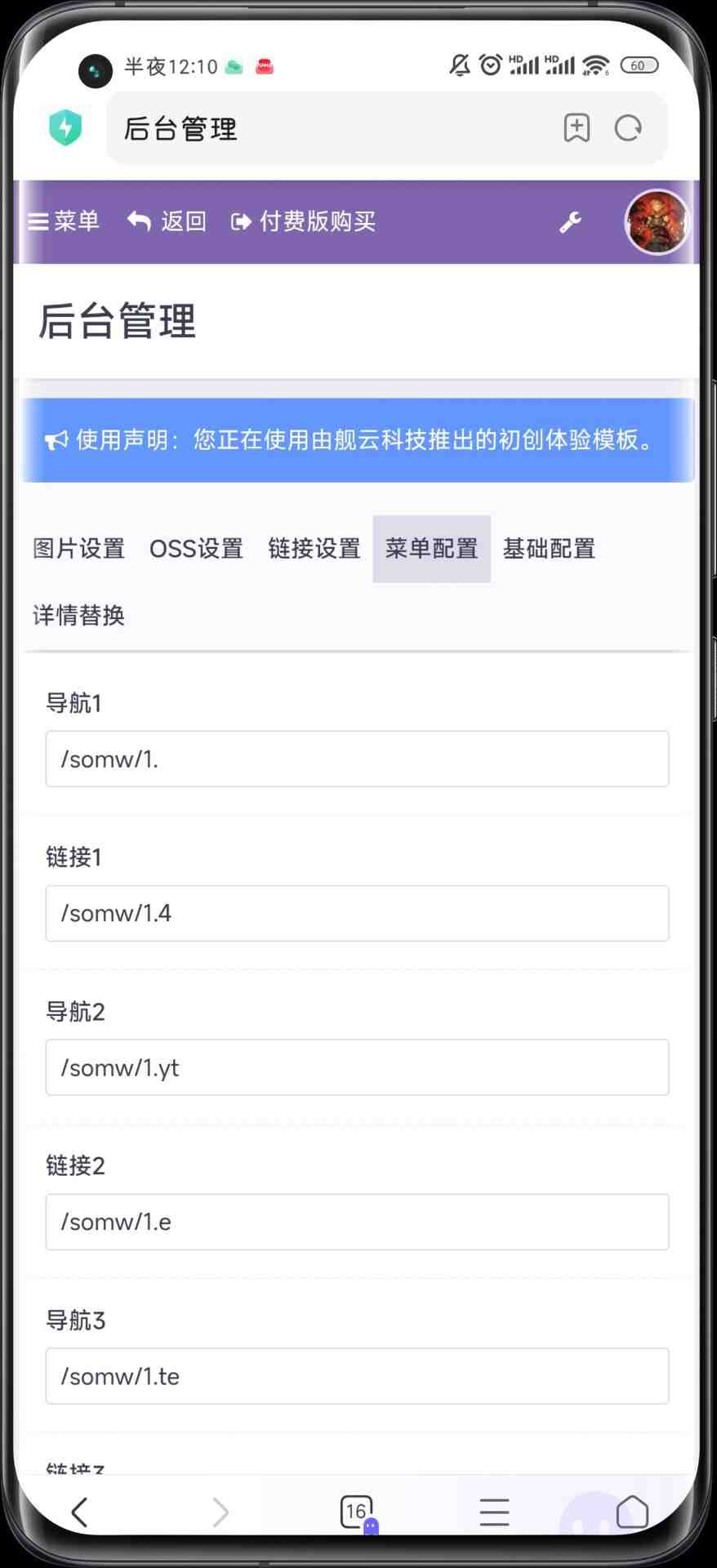Switch to 图片设置 tab
Viewport: 717px width, 1568px height.
(78, 549)
